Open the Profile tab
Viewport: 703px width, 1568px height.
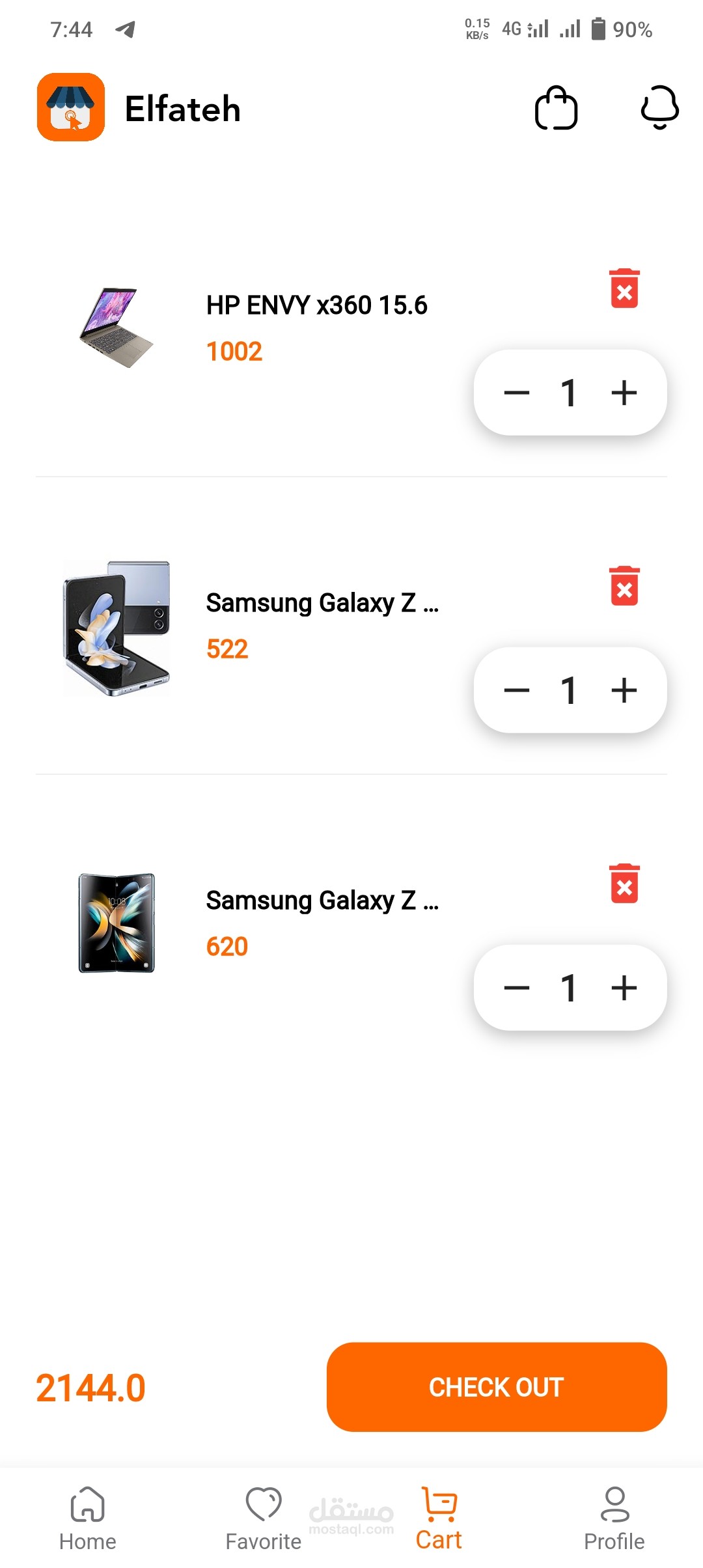(x=614, y=1519)
